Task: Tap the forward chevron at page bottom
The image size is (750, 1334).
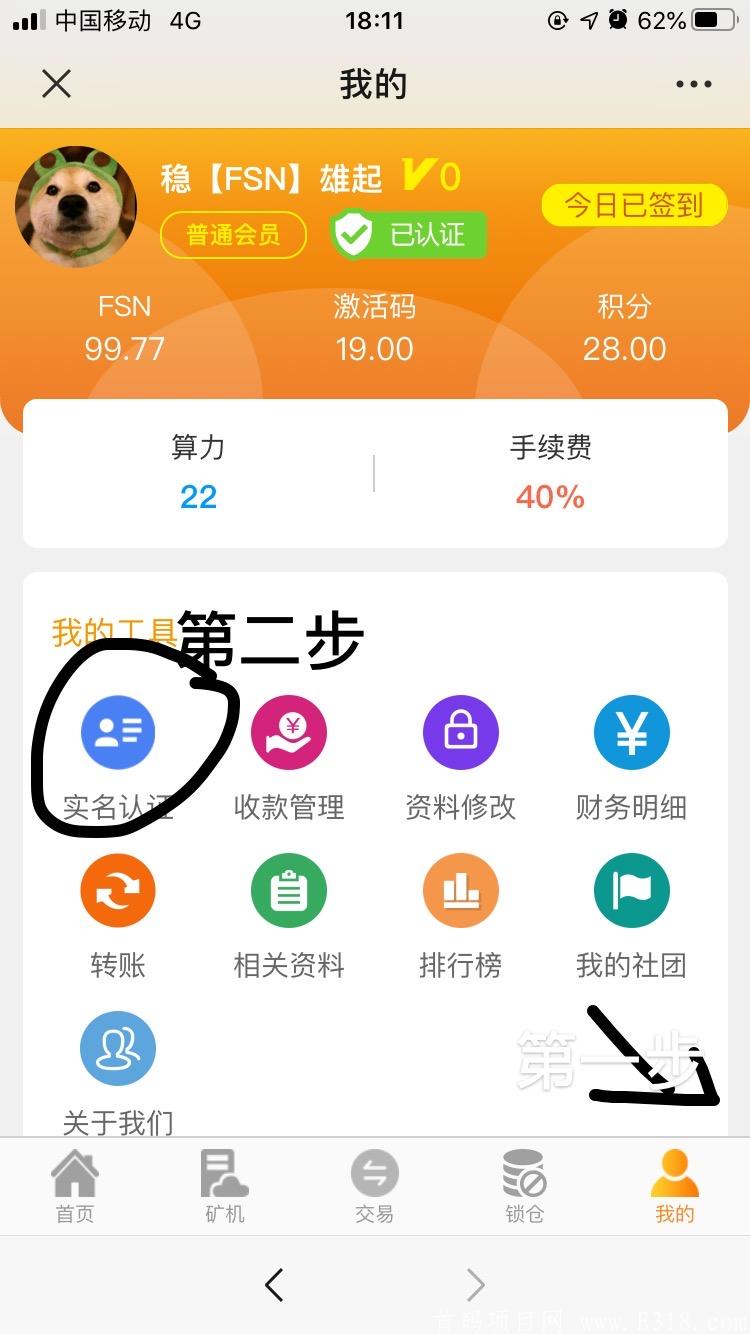Action: 475,1285
